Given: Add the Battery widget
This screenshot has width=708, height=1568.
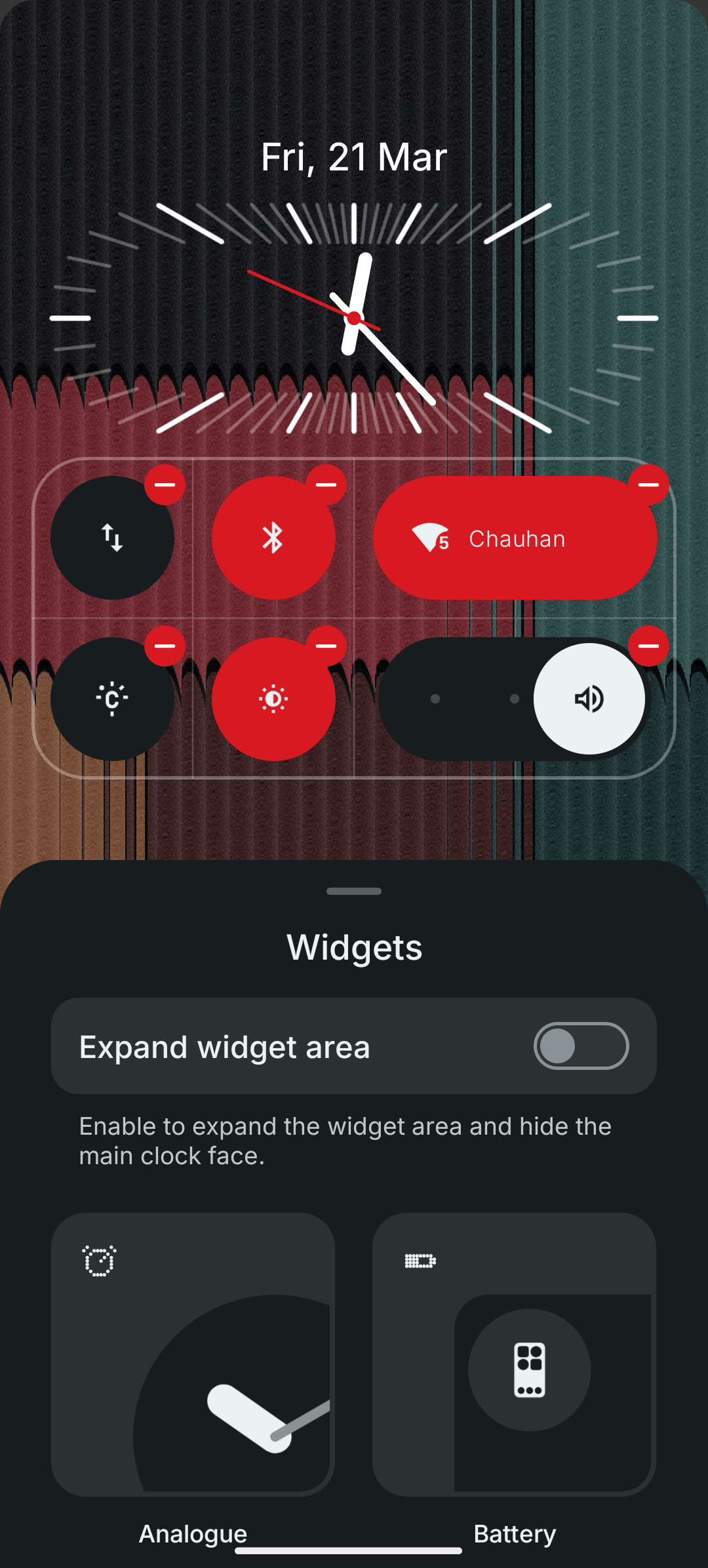Looking at the screenshot, I should [514, 1354].
